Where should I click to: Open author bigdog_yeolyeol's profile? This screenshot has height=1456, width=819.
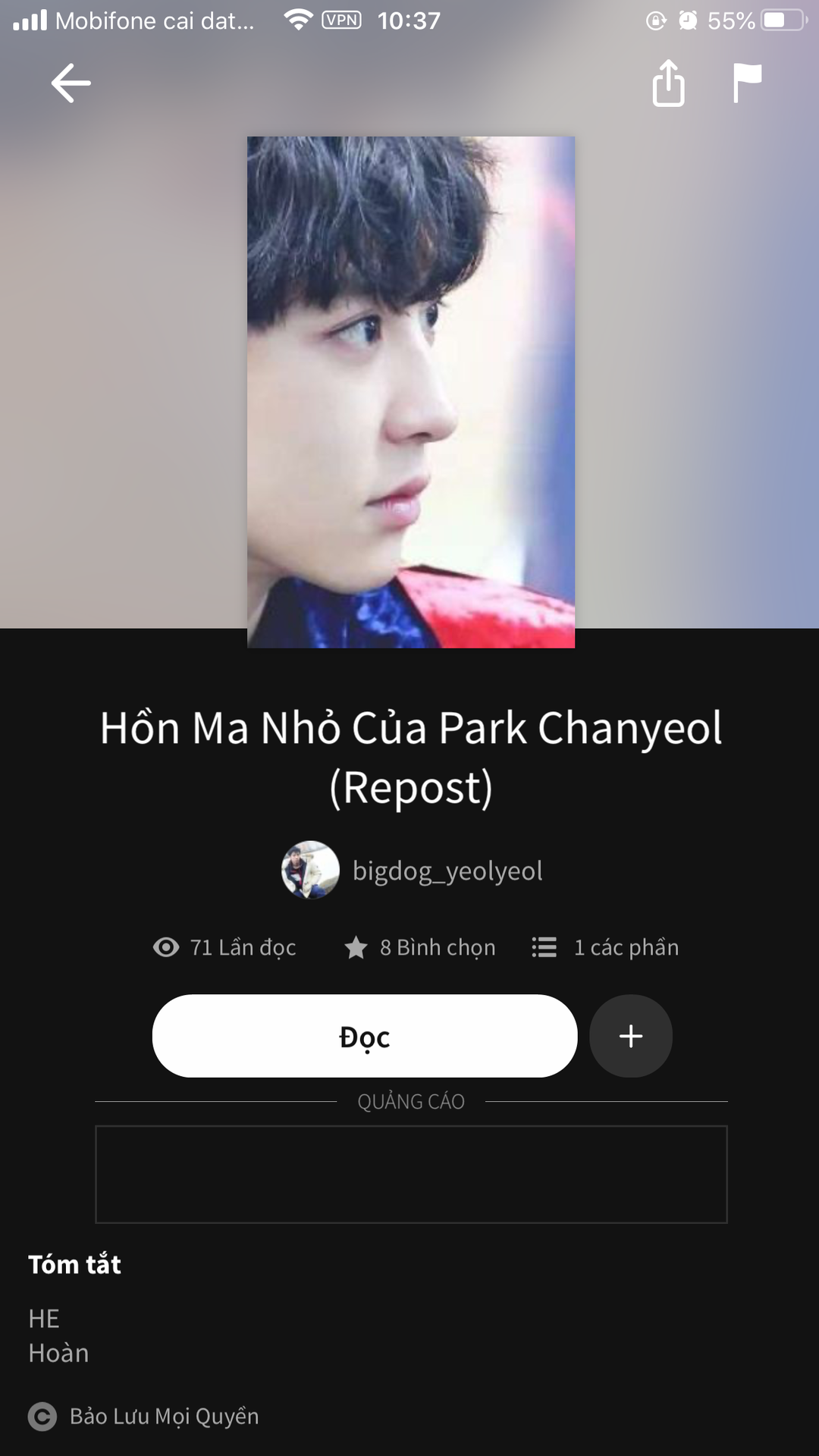412,870
